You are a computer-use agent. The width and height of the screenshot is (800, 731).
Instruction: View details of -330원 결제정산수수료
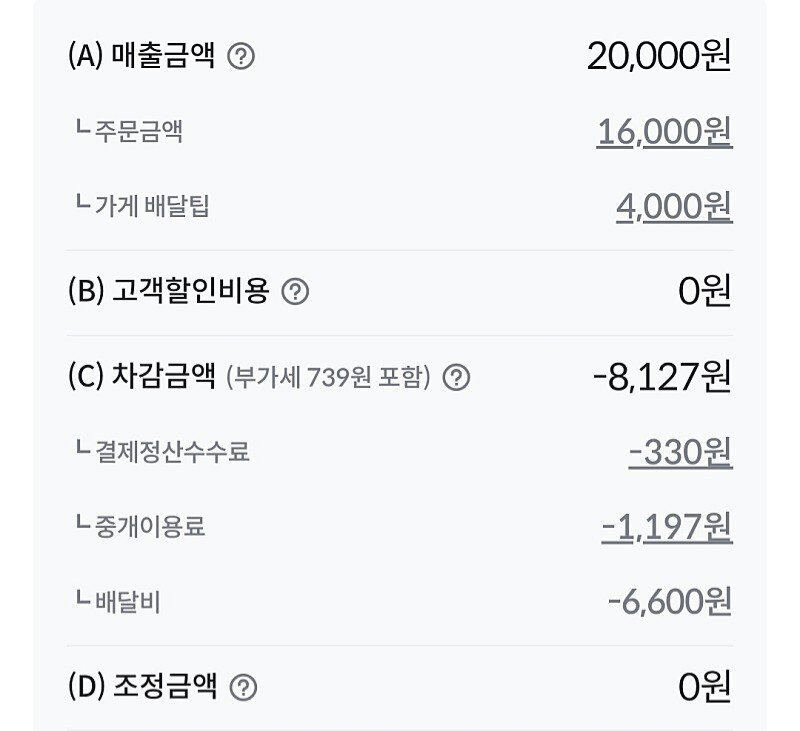point(681,452)
